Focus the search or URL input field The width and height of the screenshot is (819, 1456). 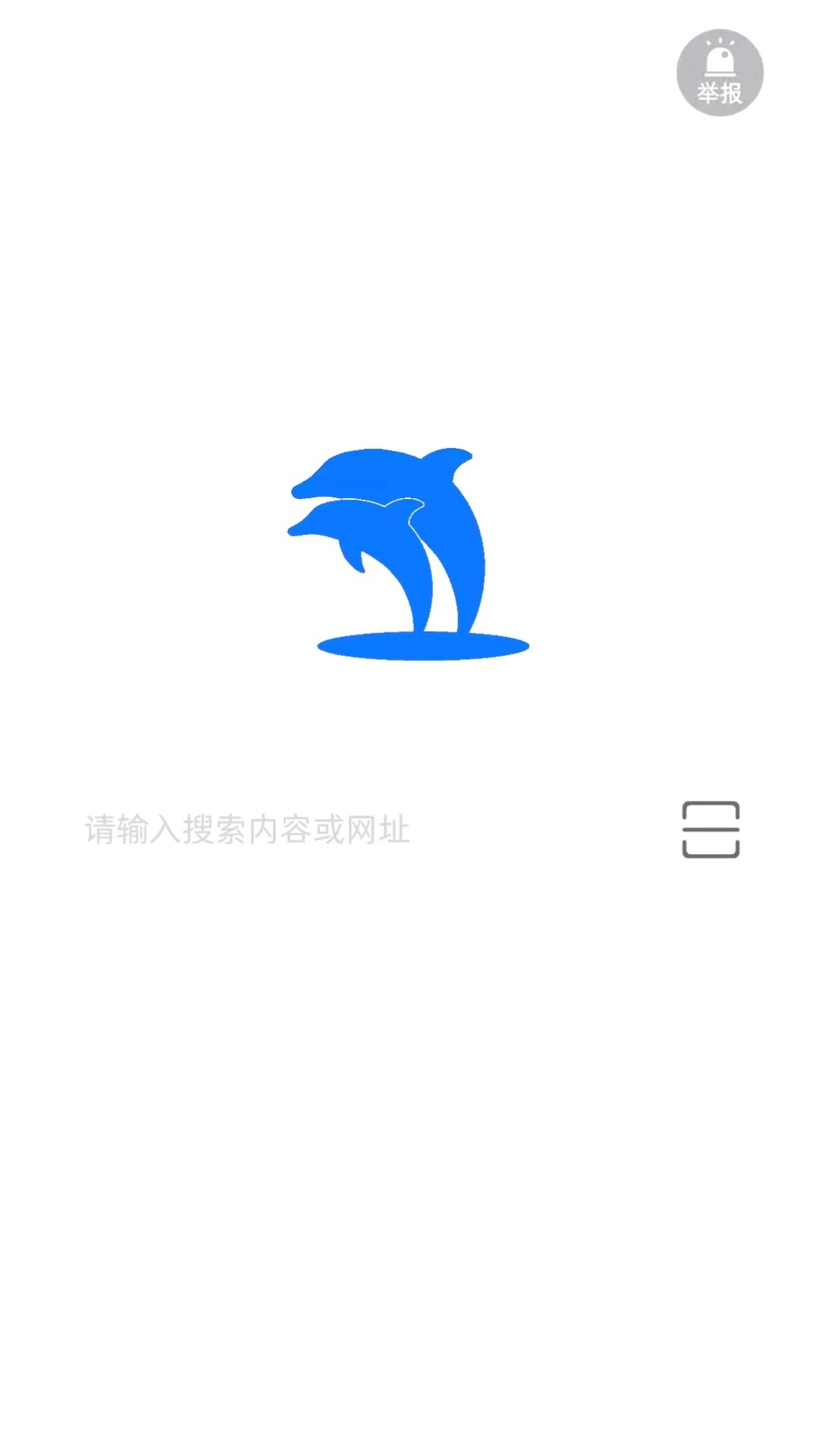coord(341,830)
